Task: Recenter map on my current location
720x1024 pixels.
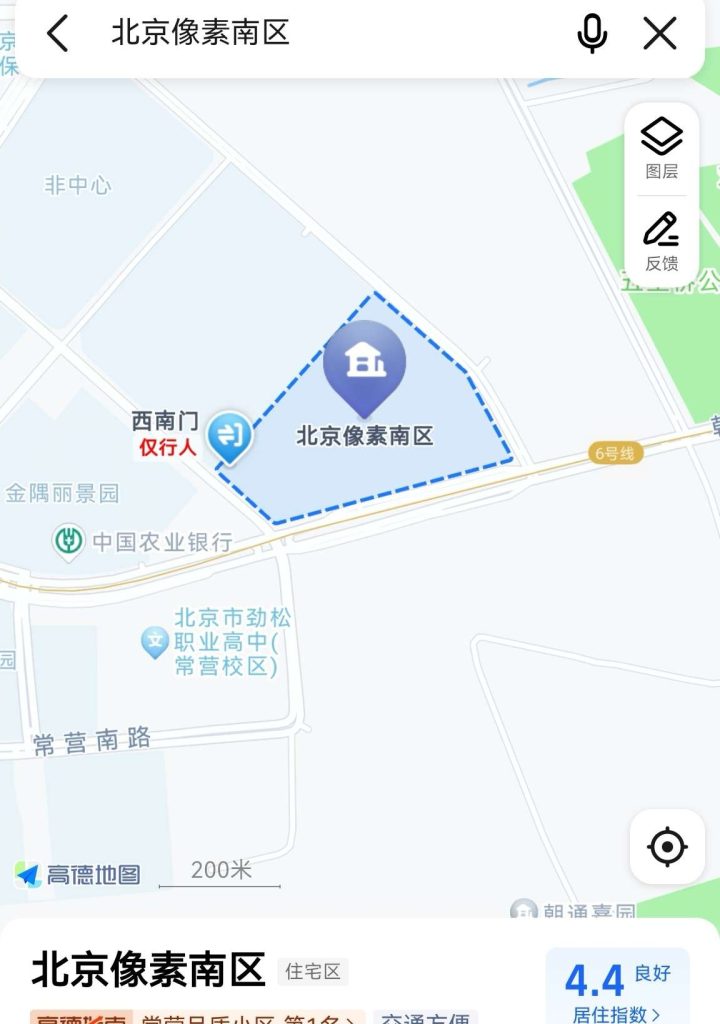Action: pos(667,847)
